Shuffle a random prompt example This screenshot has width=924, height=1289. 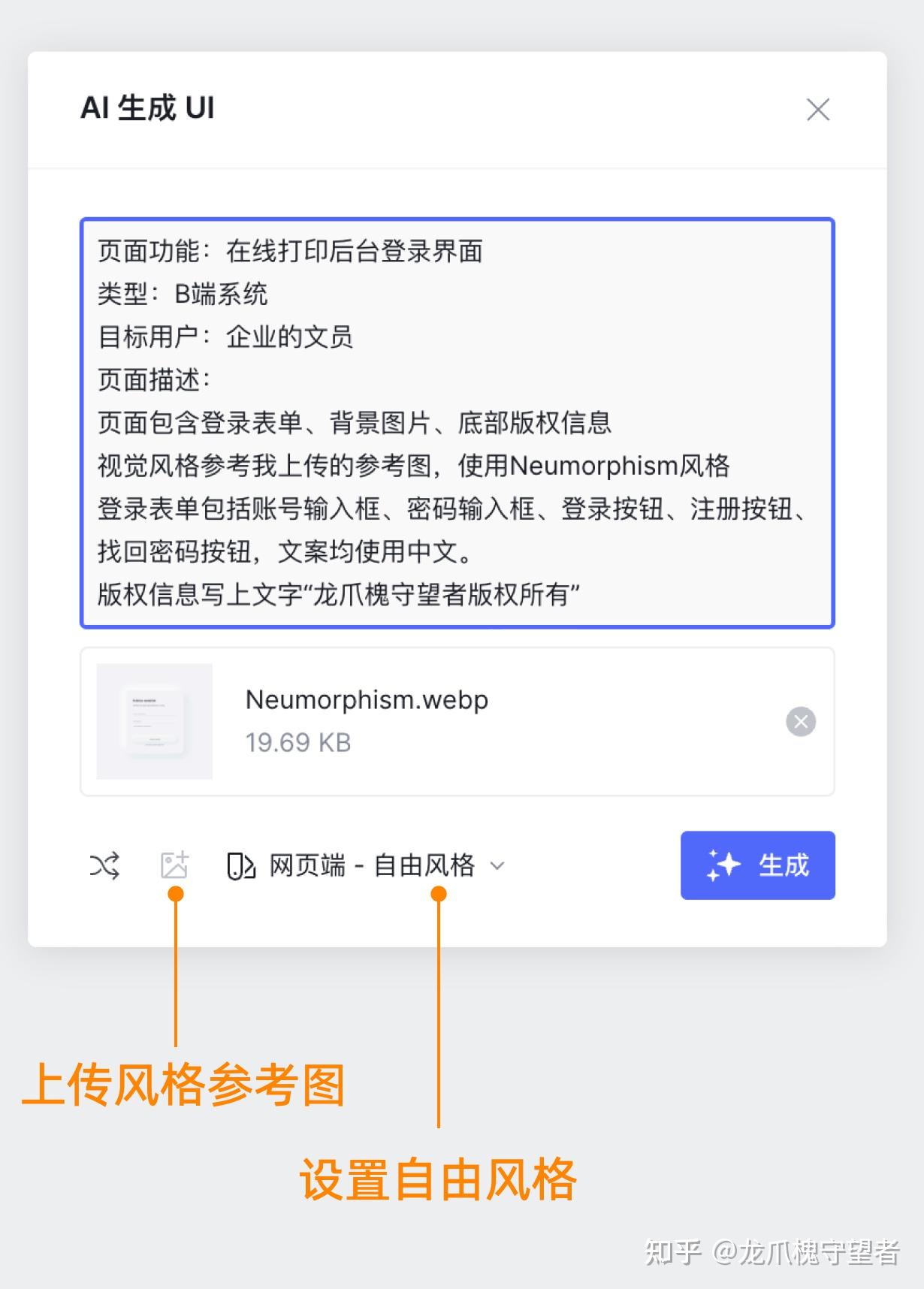tap(104, 866)
